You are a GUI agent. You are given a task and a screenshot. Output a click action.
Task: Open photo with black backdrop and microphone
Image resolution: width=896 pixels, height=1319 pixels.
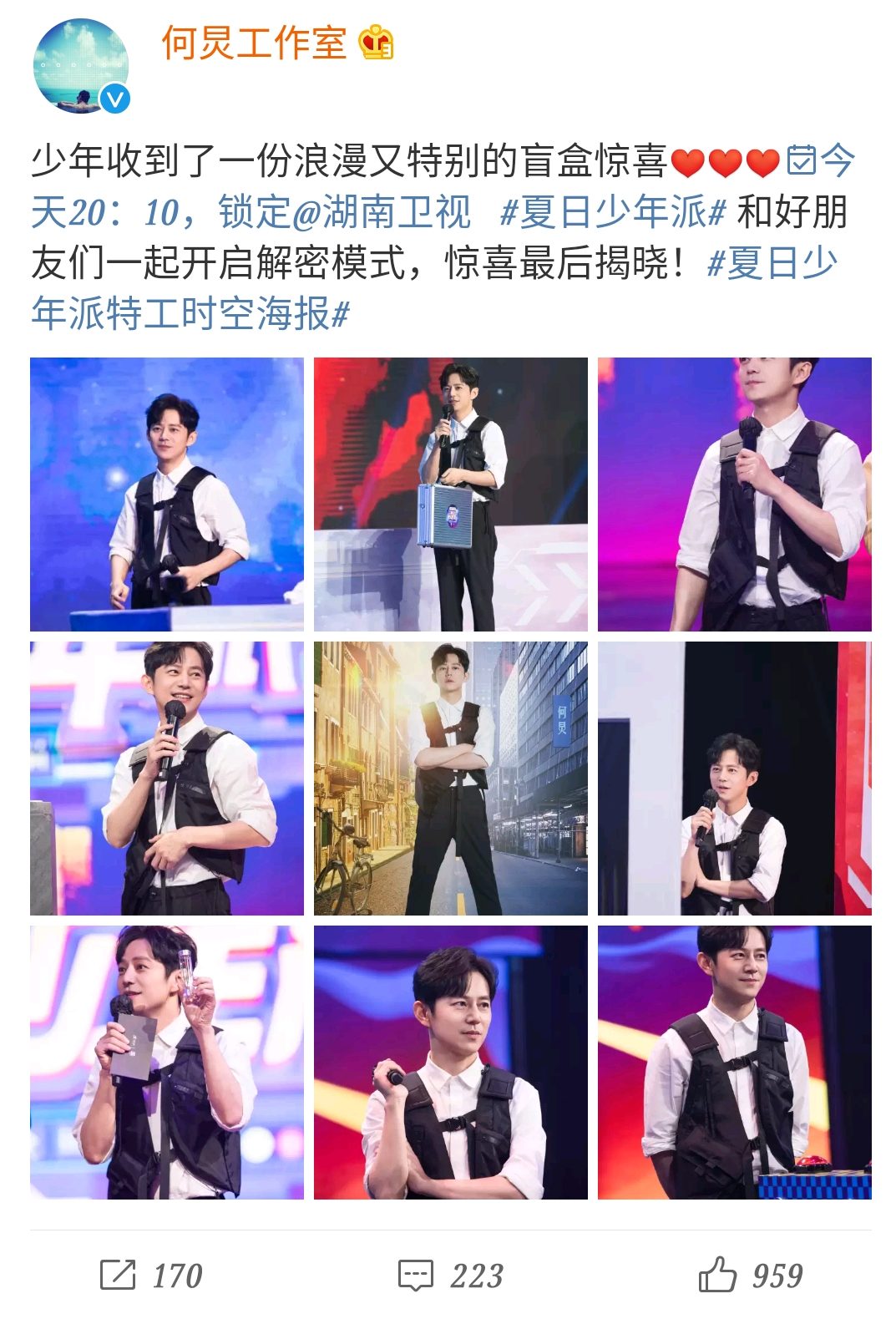click(x=734, y=778)
